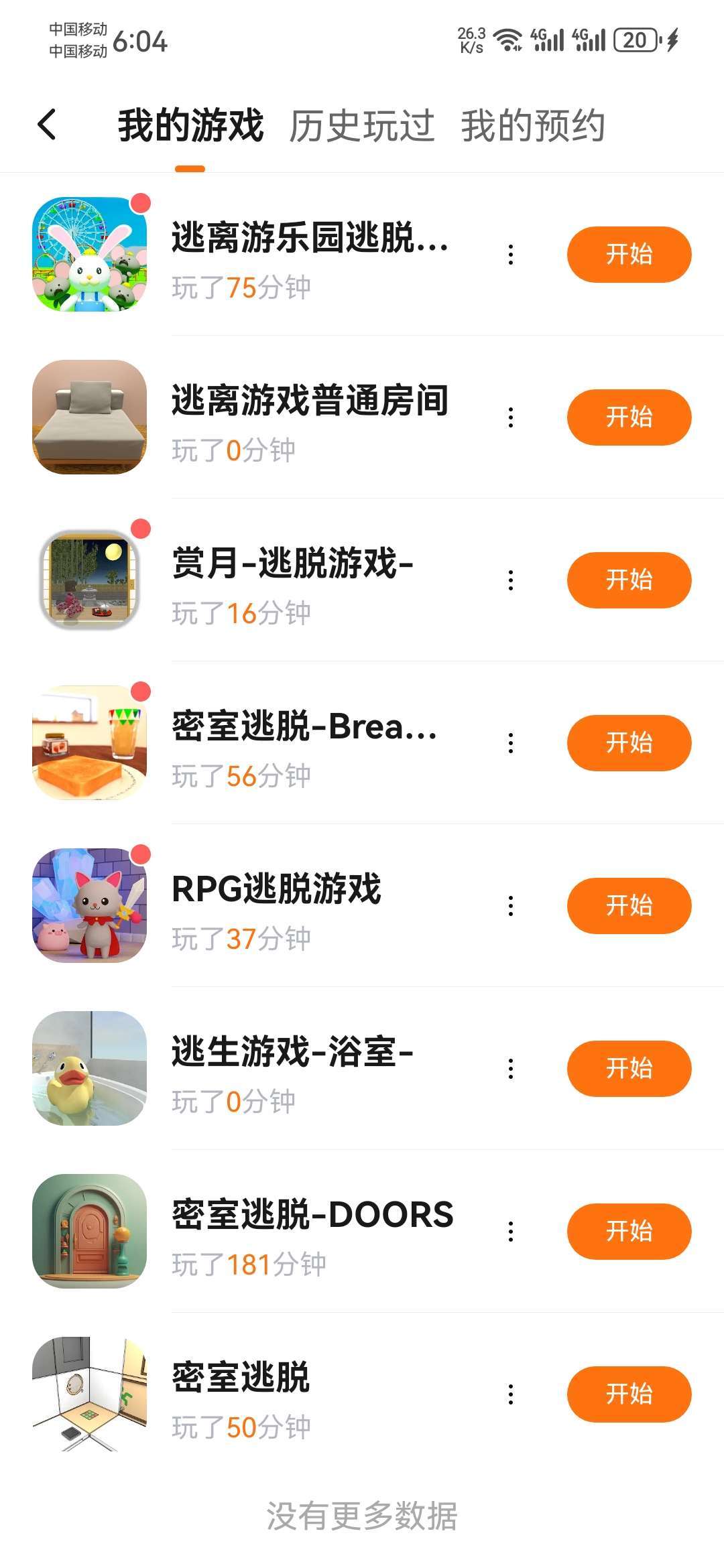Image resolution: width=724 pixels, height=1568 pixels.
Task: Open more options for RPG逃脱游戏
Action: (511, 906)
